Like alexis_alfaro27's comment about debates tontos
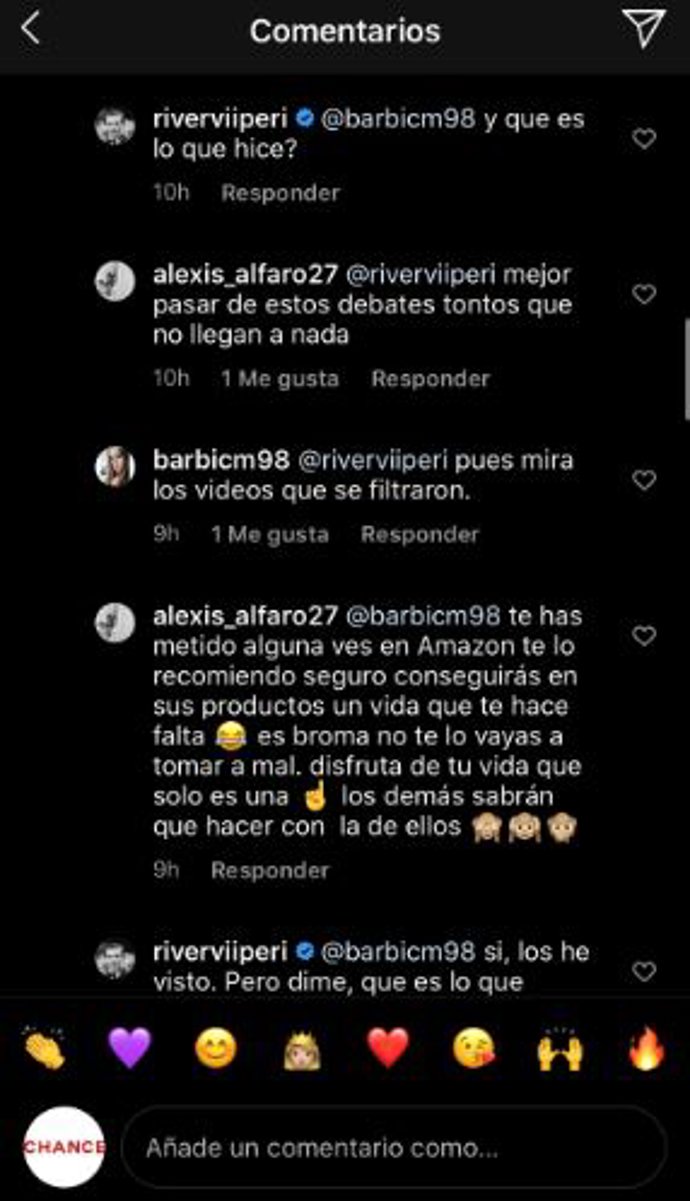690x1201 pixels. [x=644, y=294]
